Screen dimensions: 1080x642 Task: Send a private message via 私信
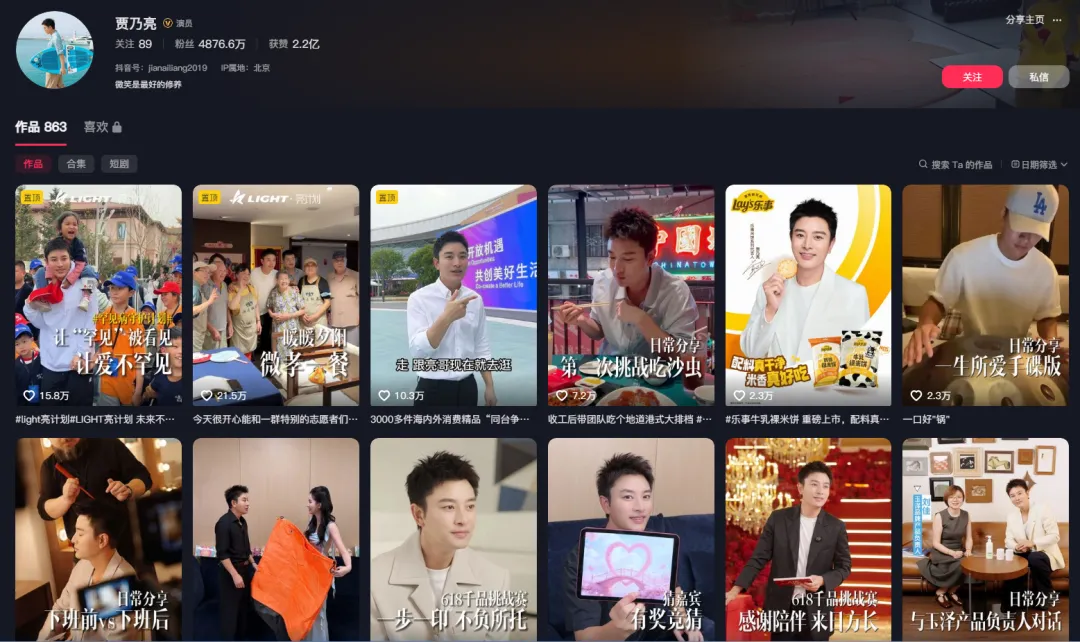click(1039, 77)
